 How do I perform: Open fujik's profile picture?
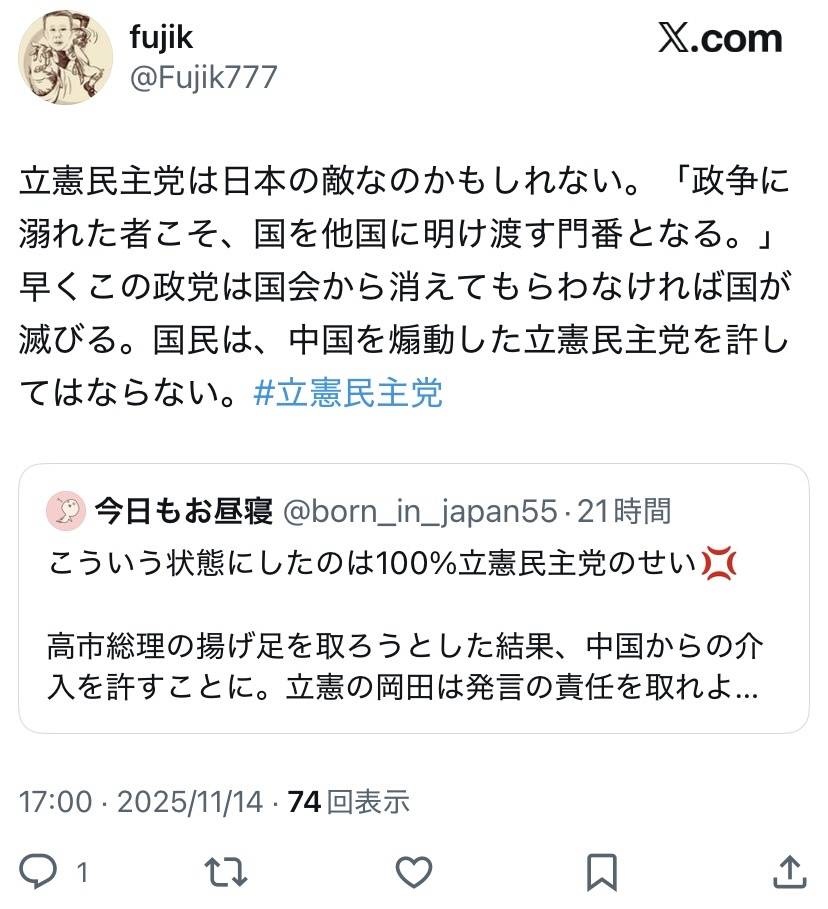pos(65,58)
